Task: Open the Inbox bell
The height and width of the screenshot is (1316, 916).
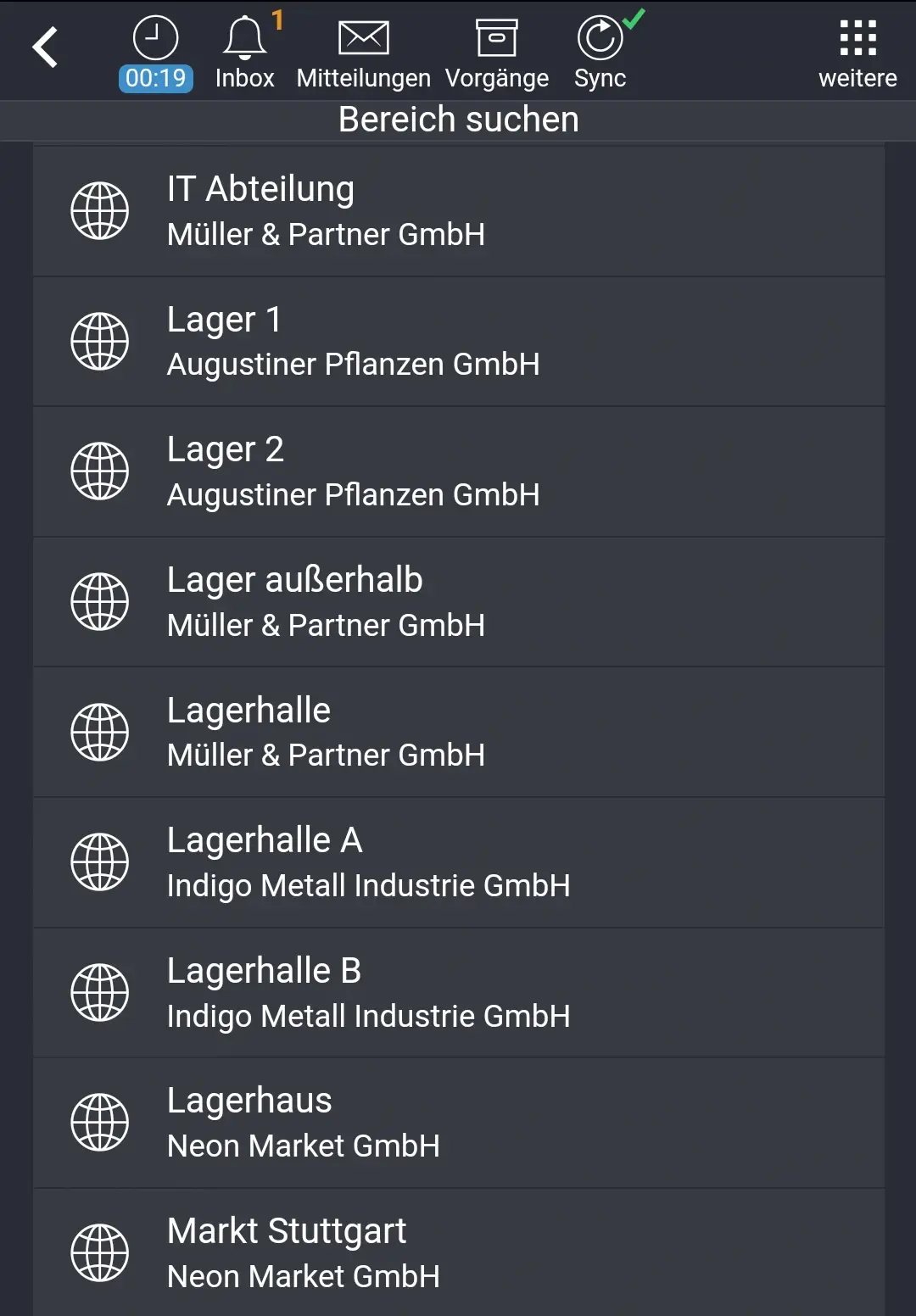Action: [244, 53]
